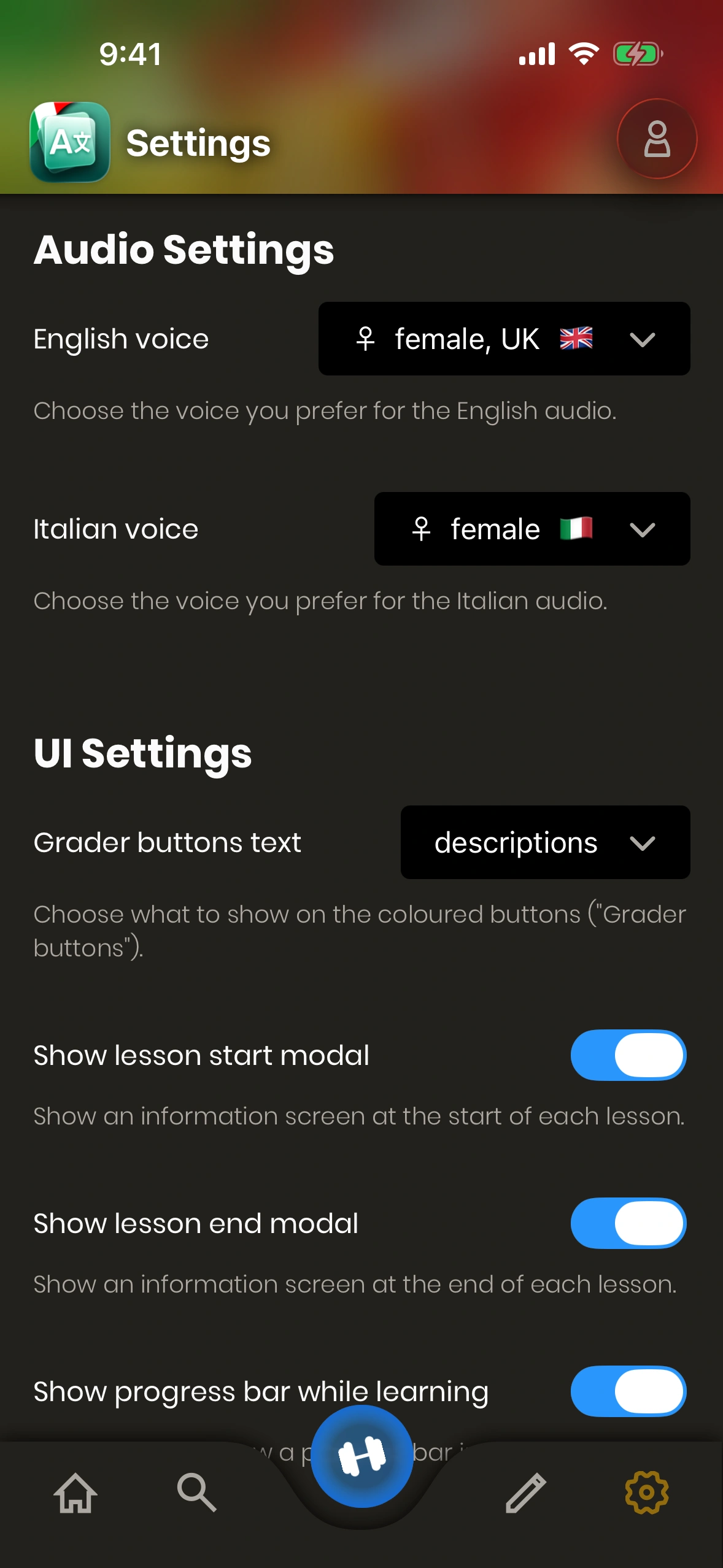The width and height of the screenshot is (723, 1568).
Task: Select the Settings gear tab
Action: coord(646,1493)
